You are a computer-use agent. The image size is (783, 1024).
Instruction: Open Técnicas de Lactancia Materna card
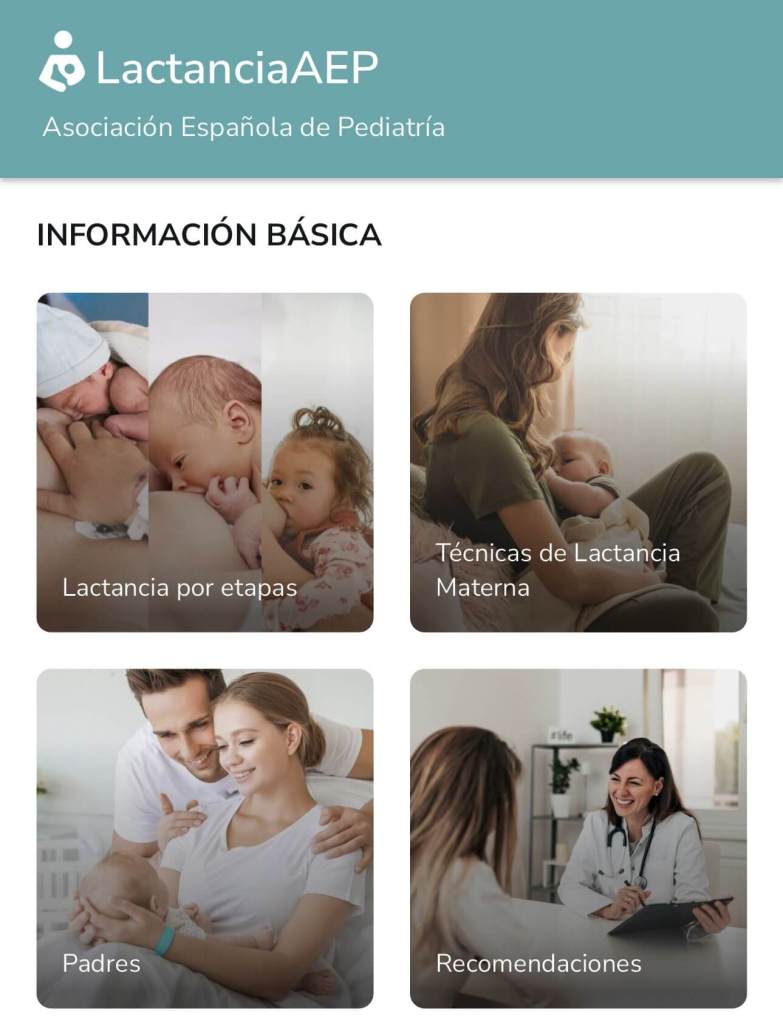pyautogui.click(x=578, y=462)
